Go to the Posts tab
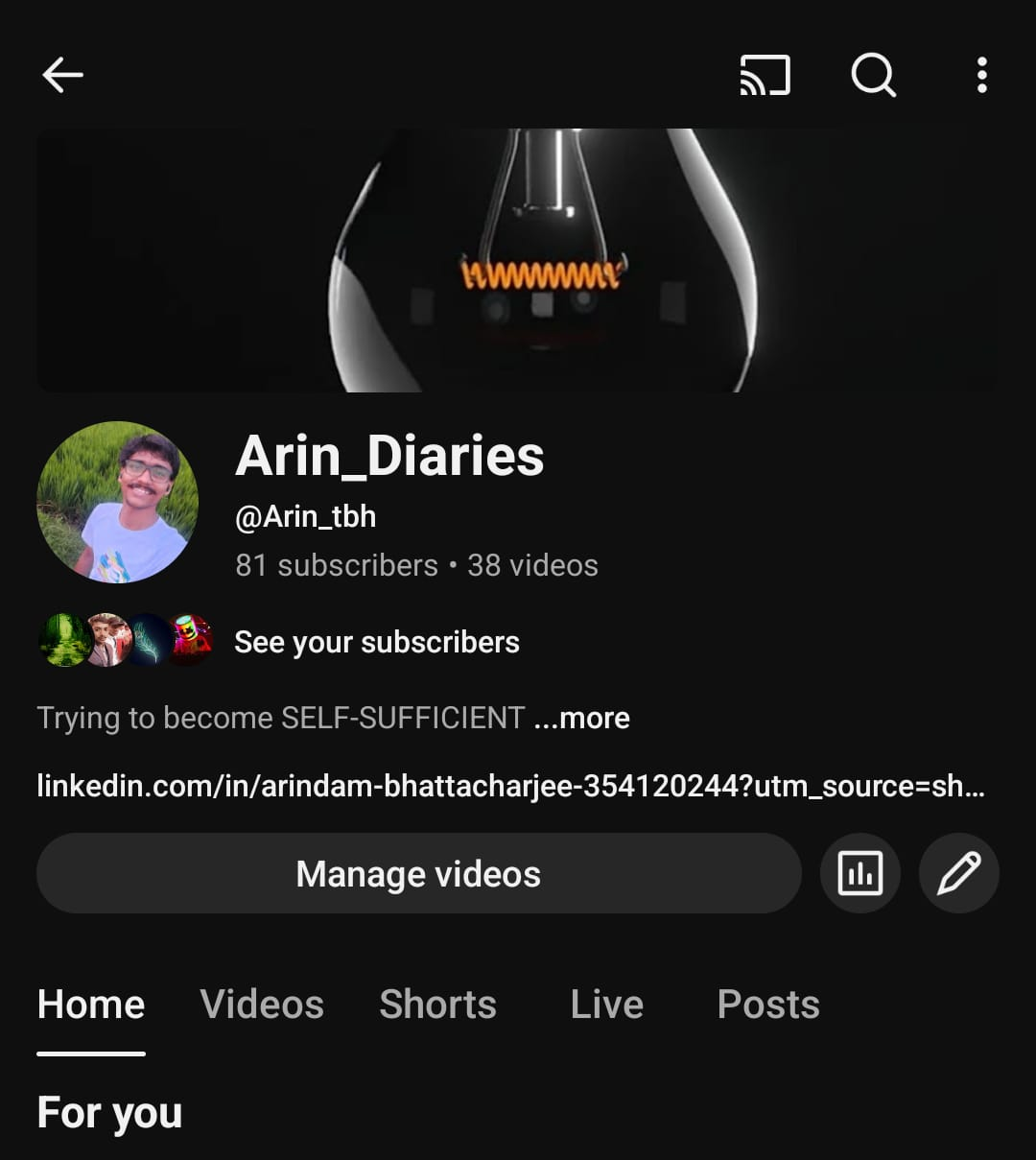1036x1160 pixels. [x=768, y=1005]
